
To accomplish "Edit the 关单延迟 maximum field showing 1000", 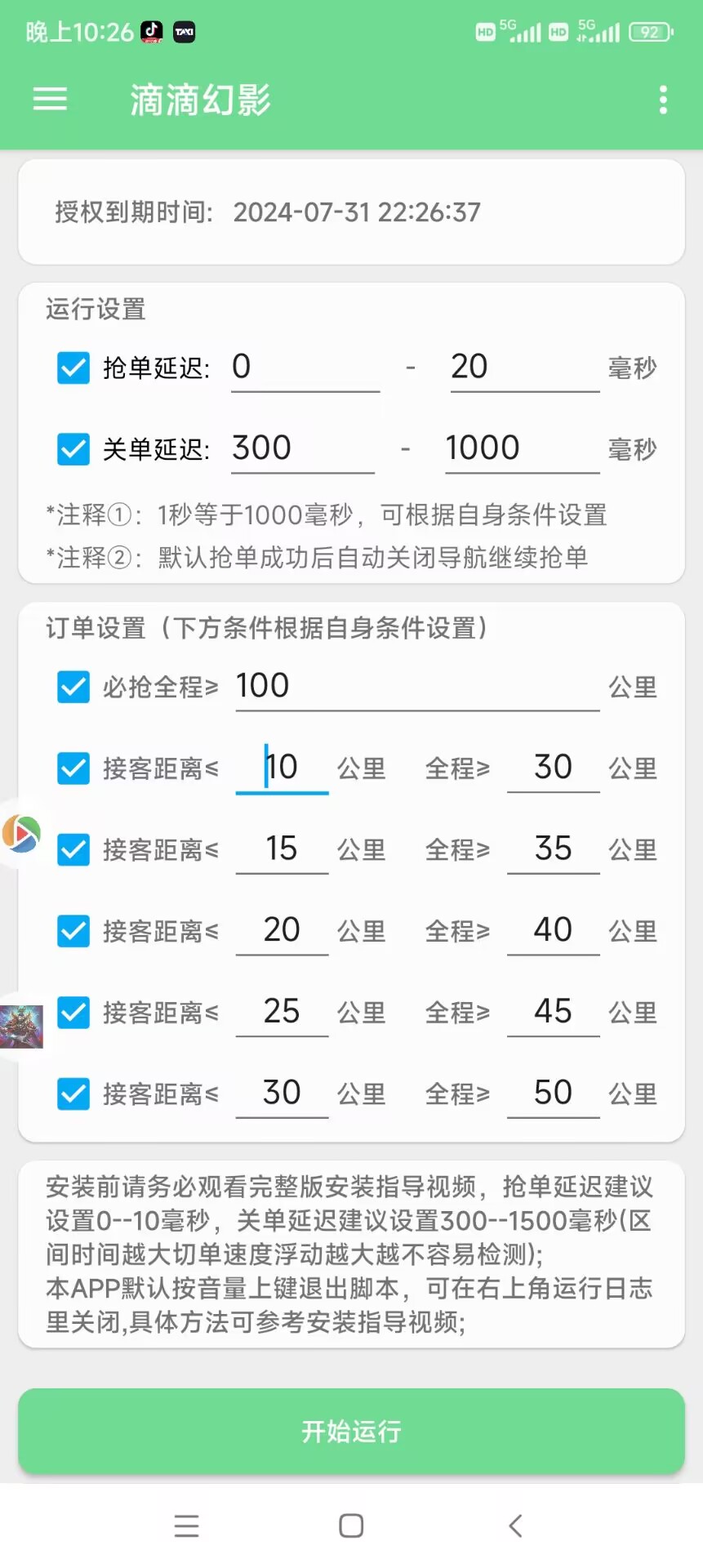I will coord(523,449).
